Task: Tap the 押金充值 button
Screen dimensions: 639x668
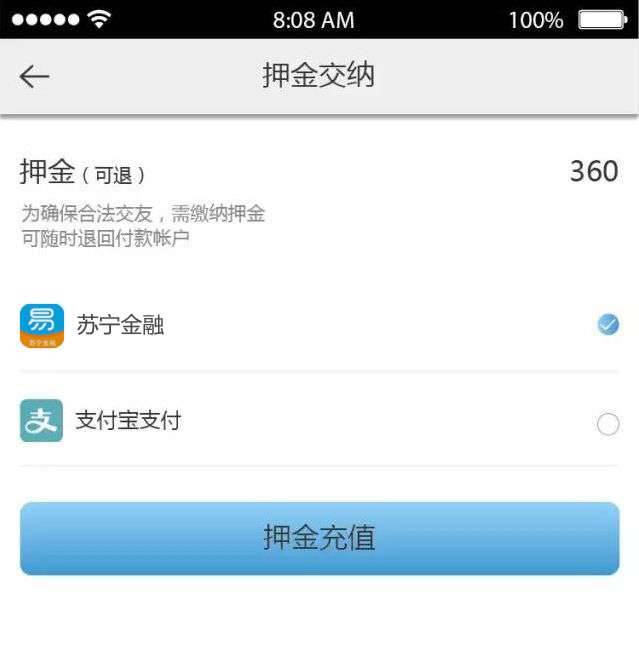Action: click(x=319, y=538)
